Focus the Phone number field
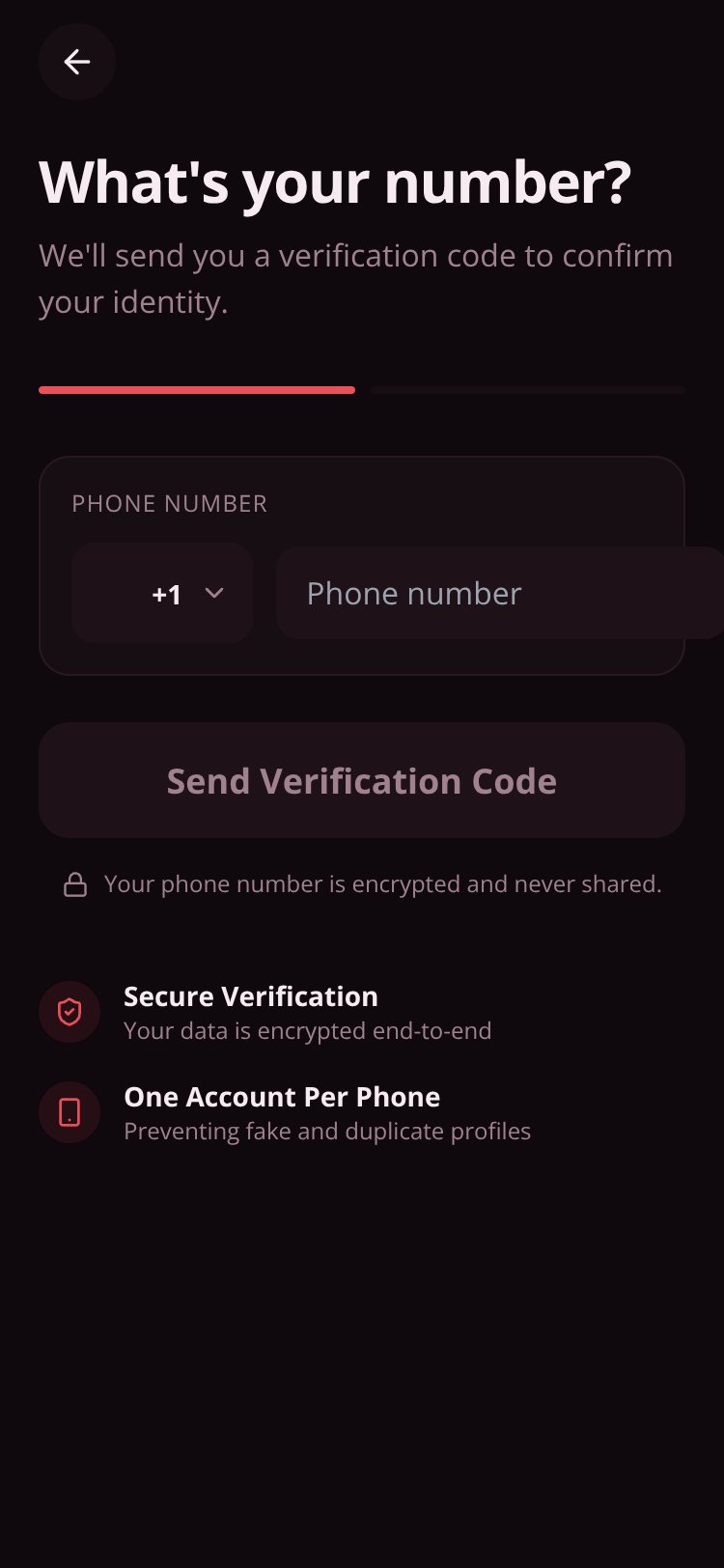This screenshot has width=724, height=1568. coord(500,593)
